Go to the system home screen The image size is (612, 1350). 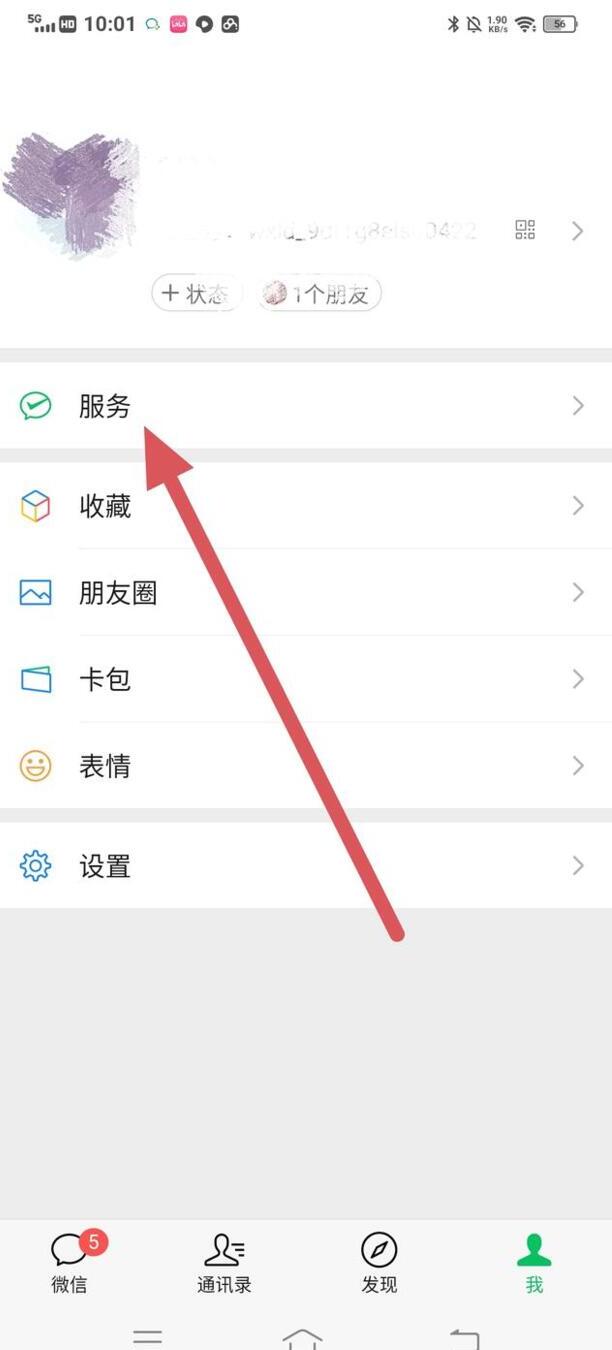click(x=302, y=1338)
